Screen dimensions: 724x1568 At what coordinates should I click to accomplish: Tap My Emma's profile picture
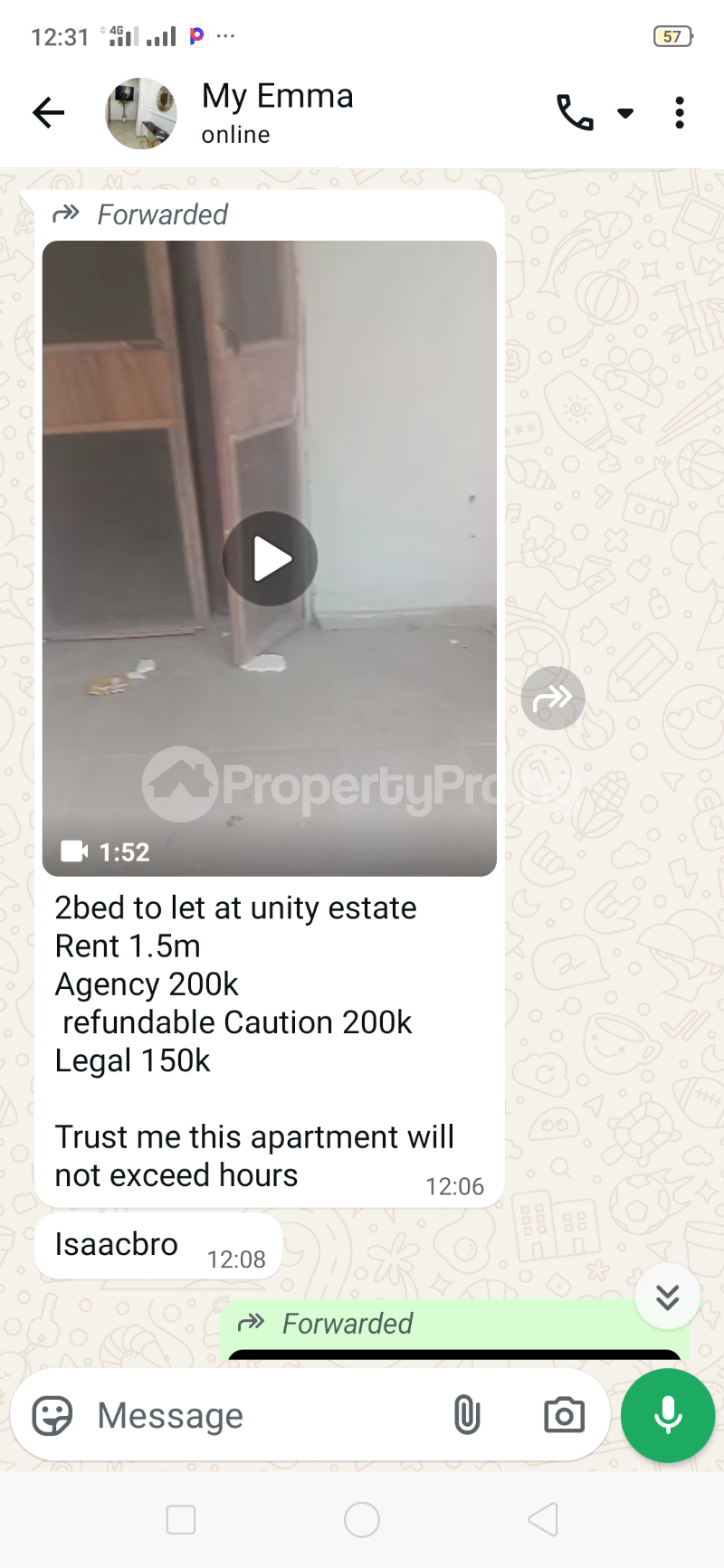tap(141, 112)
